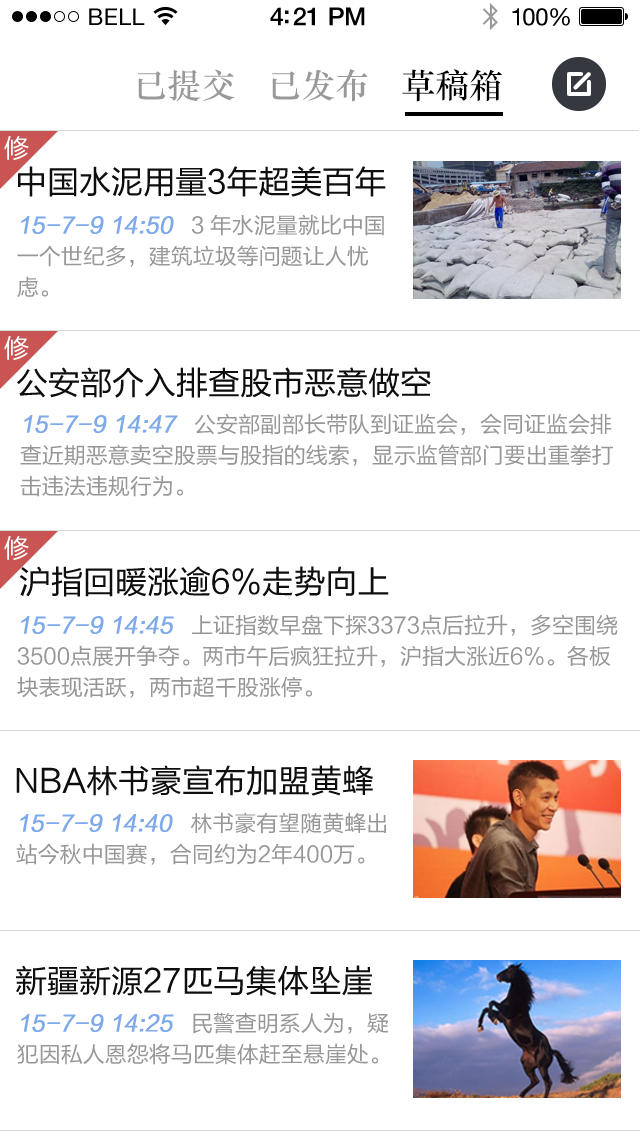The image size is (640, 1136).
Task: Select the 草稿箱 tab
Action: tap(452, 86)
